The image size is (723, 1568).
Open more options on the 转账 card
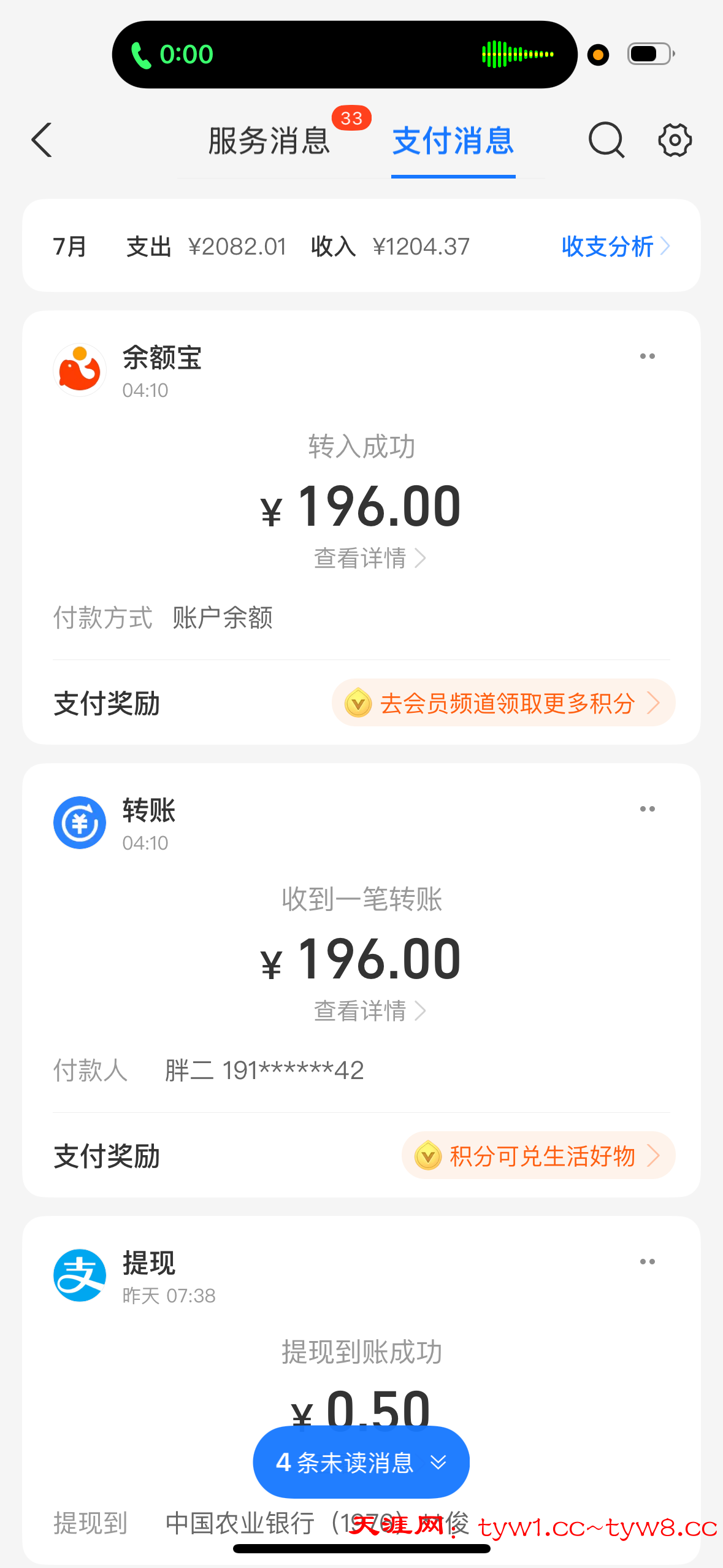pos(647,809)
